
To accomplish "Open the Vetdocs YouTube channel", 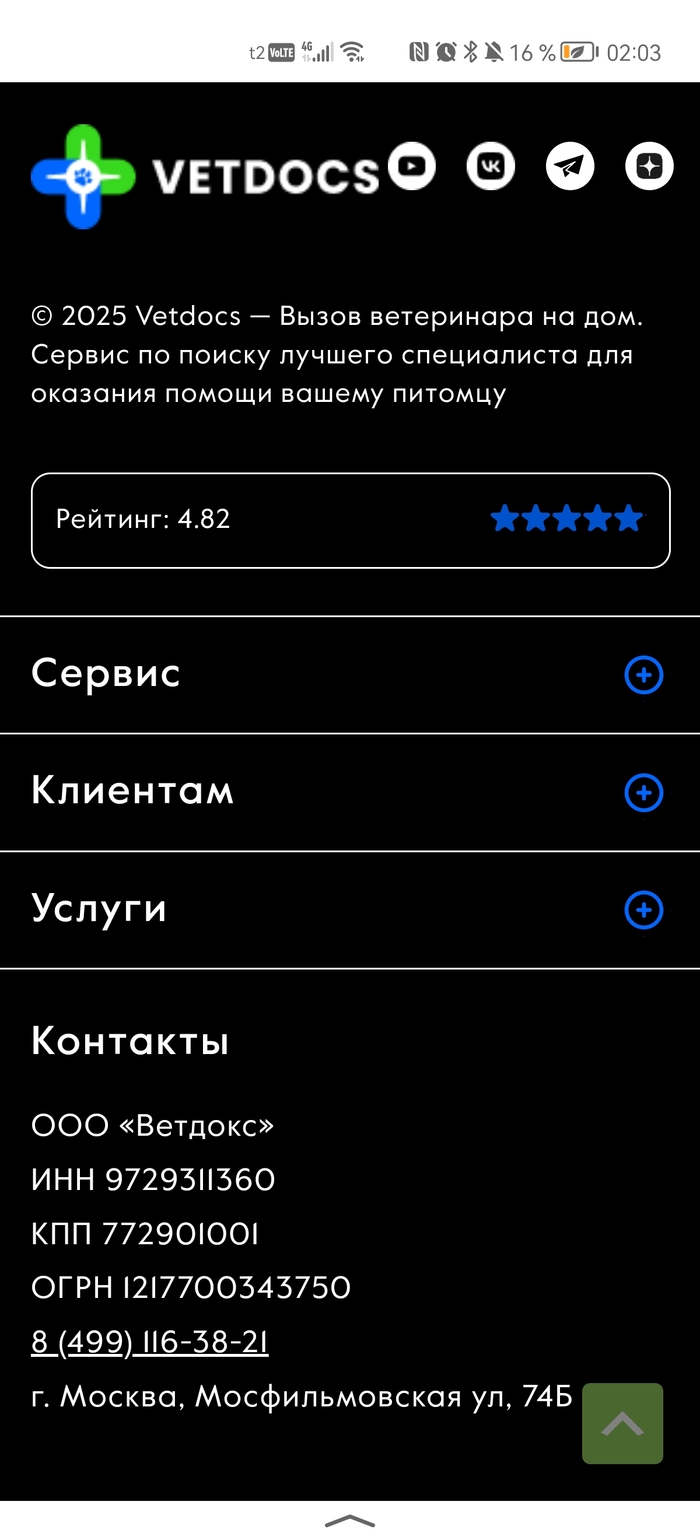I will 411,166.
